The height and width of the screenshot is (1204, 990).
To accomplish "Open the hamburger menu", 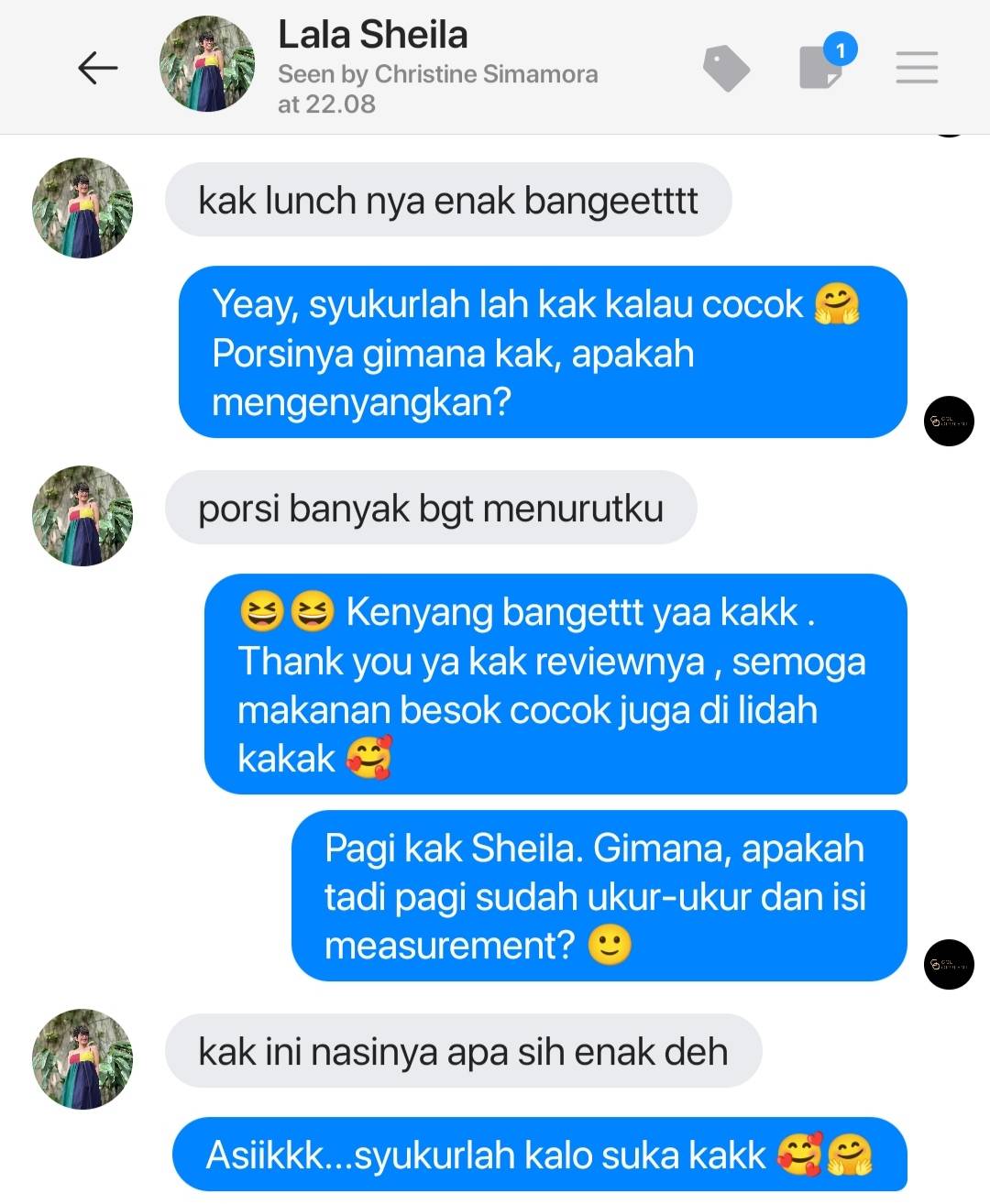I will pos(917,68).
